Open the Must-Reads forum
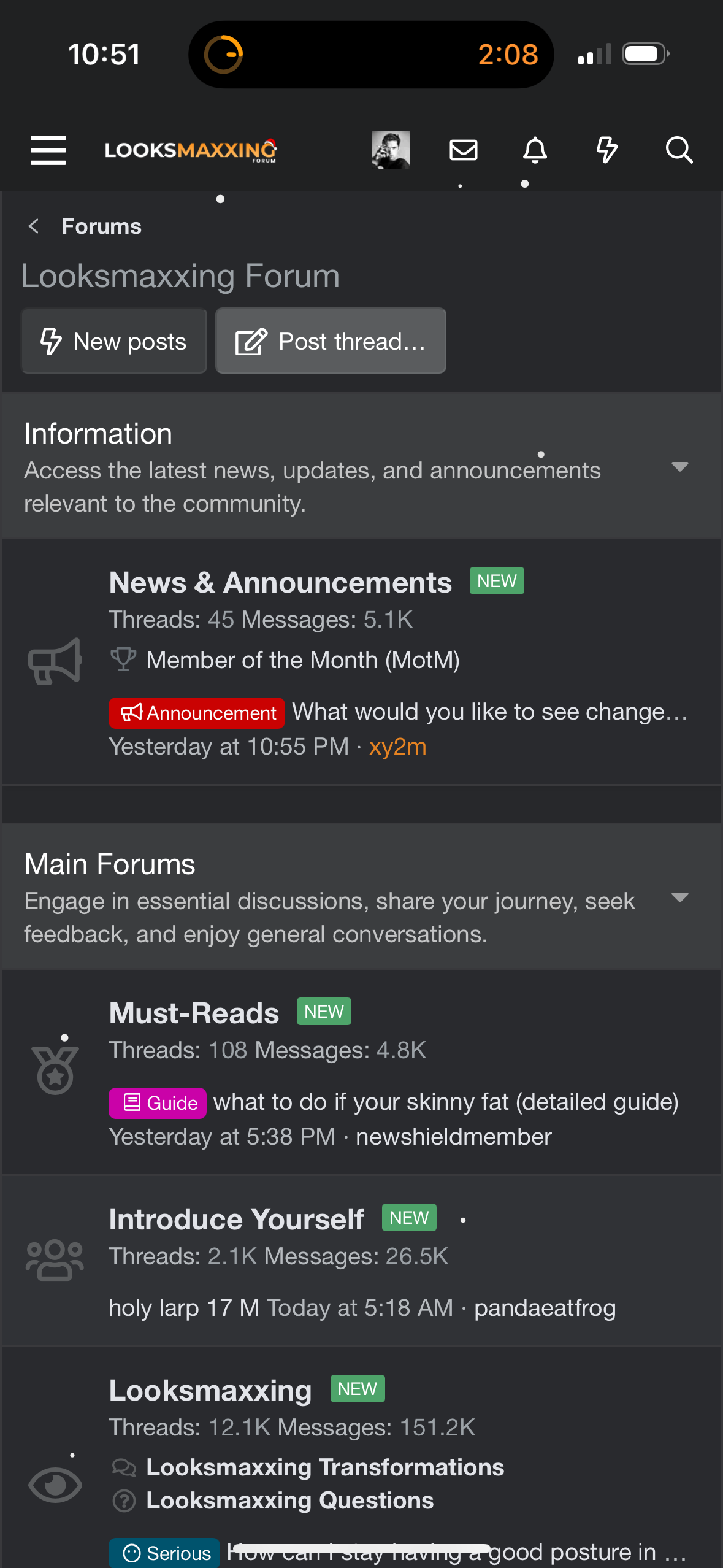723x1568 pixels. 194,1013
